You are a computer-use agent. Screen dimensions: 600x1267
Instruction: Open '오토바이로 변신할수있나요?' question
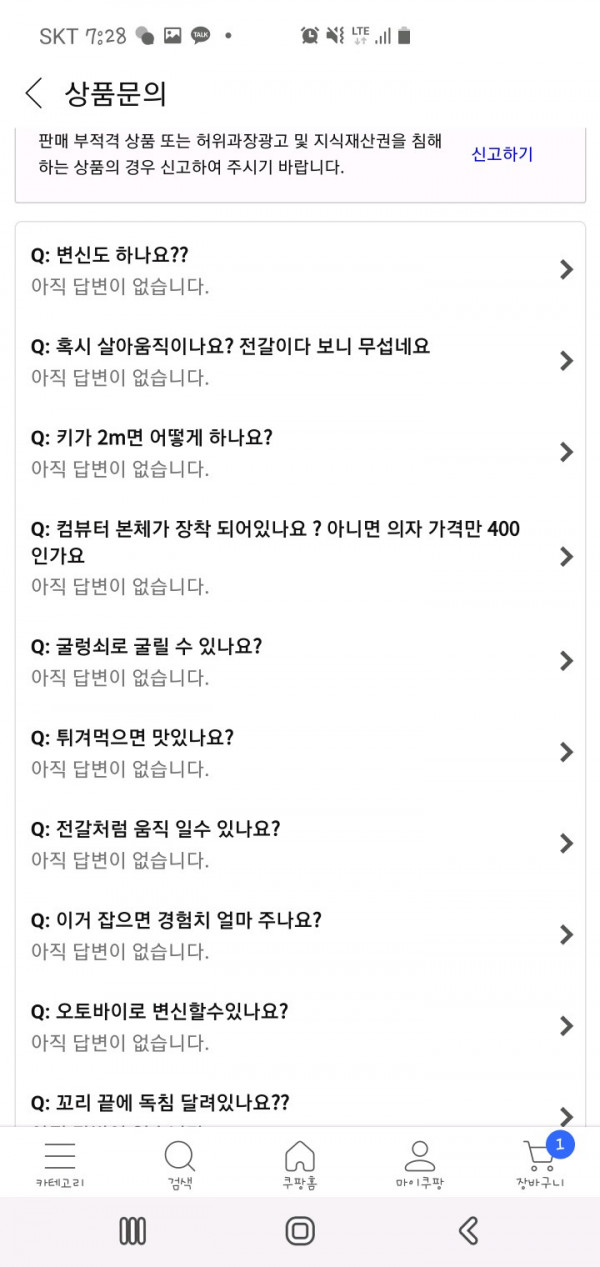(300, 1025)
